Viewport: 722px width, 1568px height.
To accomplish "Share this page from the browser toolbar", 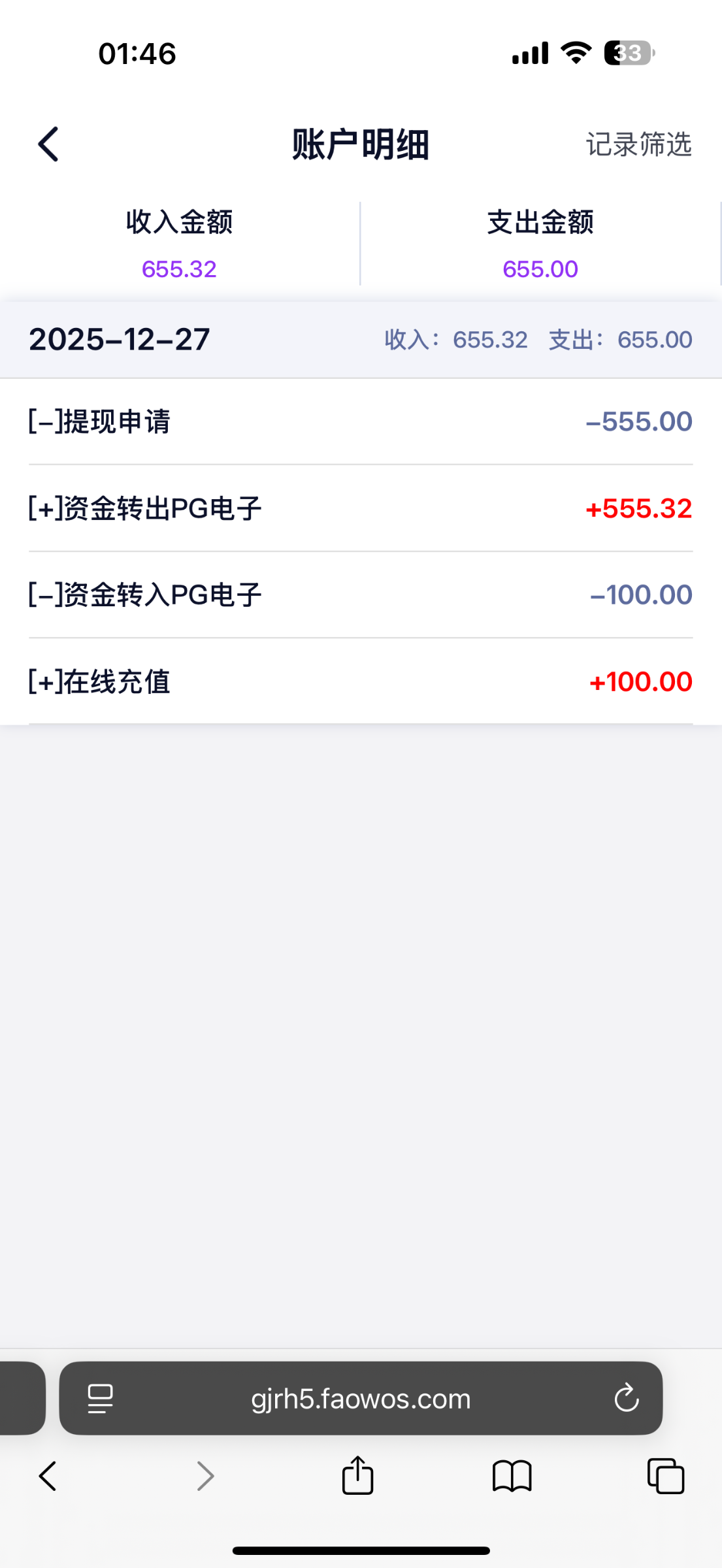I will 357,1476.
